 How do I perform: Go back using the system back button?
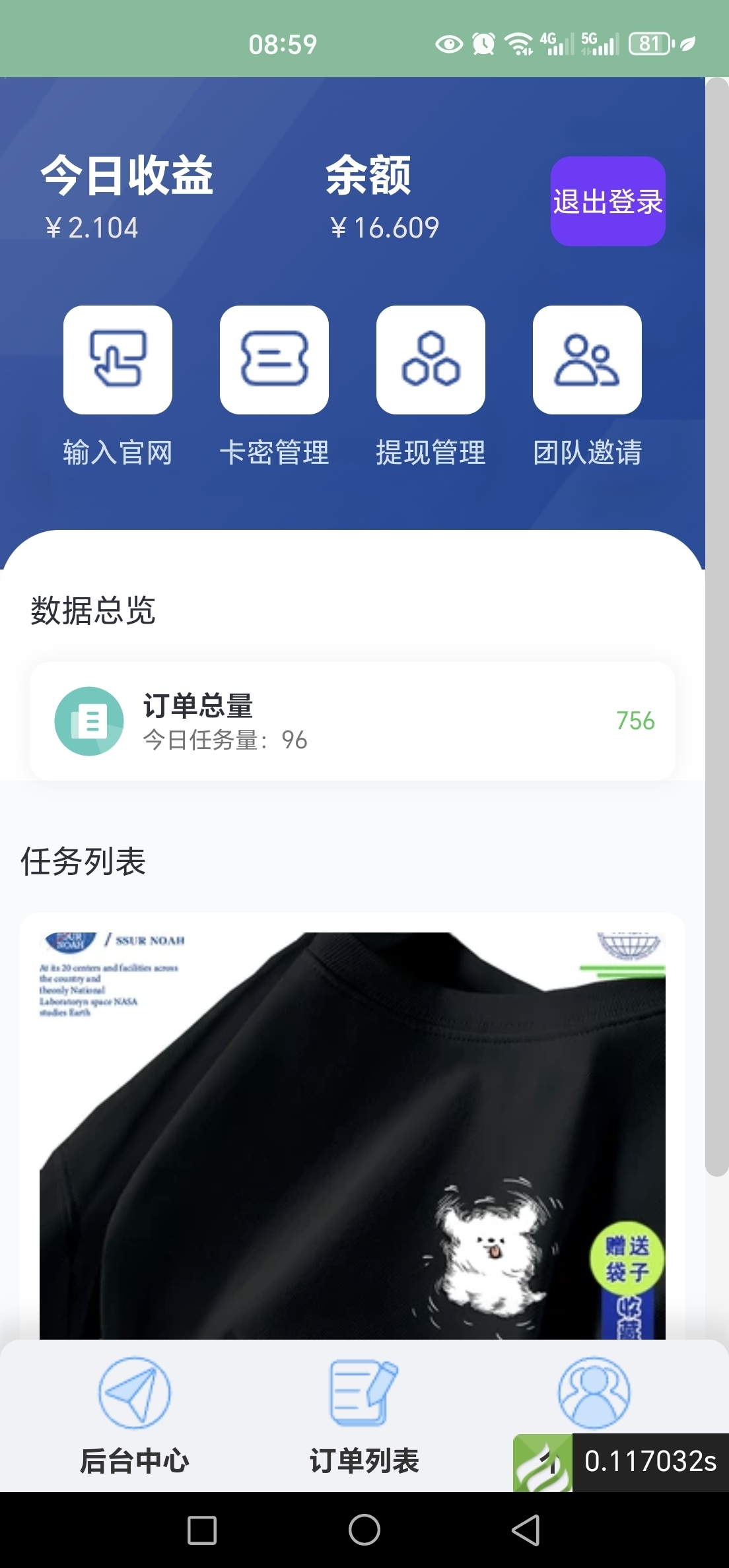click(x=526, y=1530)
